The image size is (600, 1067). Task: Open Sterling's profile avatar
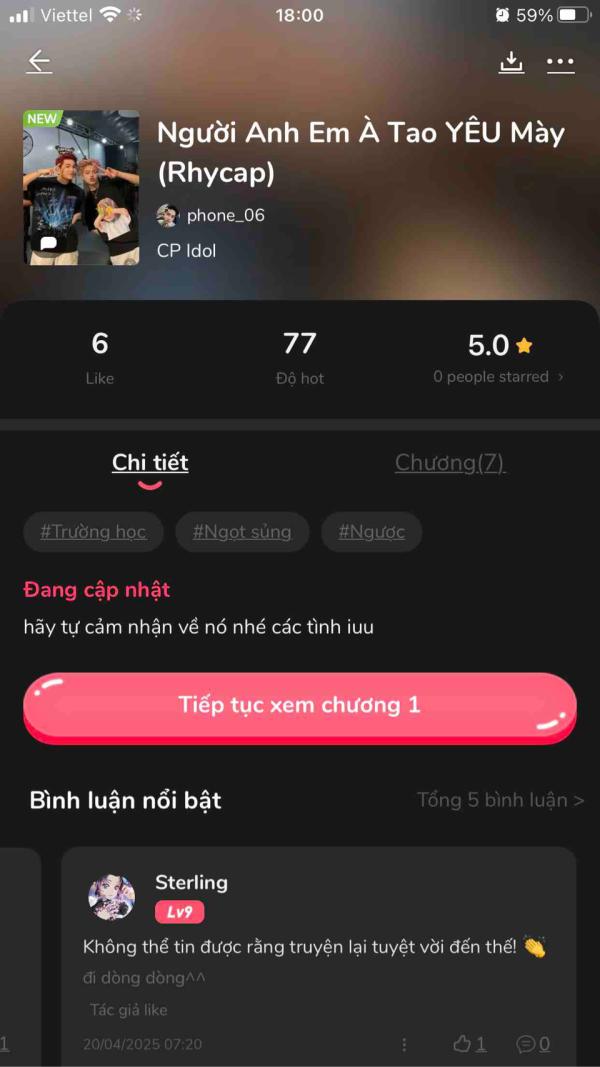click(x=111, y=896)
